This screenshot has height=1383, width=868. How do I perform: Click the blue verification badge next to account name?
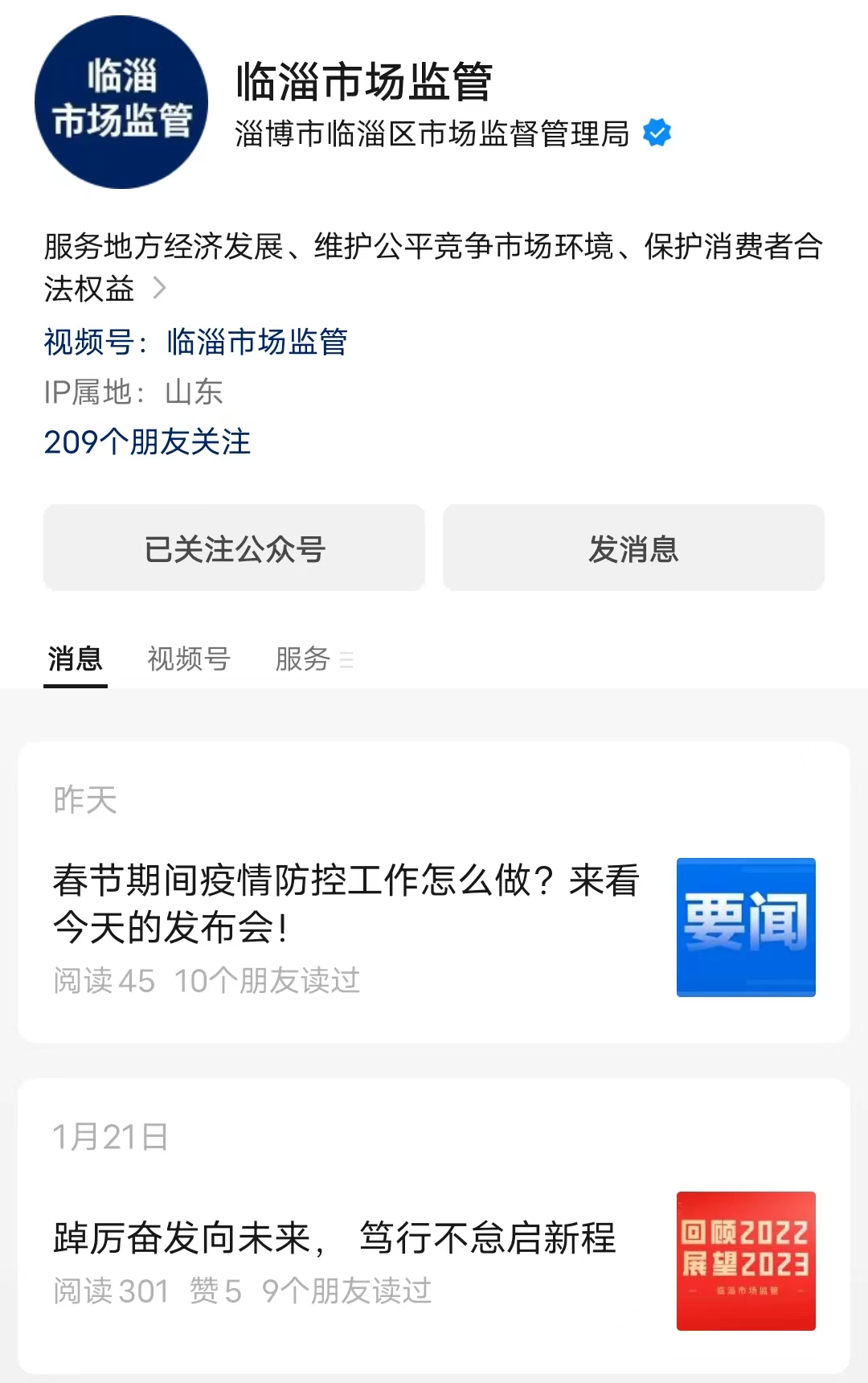pyautogui.click(x=657, y=133)
